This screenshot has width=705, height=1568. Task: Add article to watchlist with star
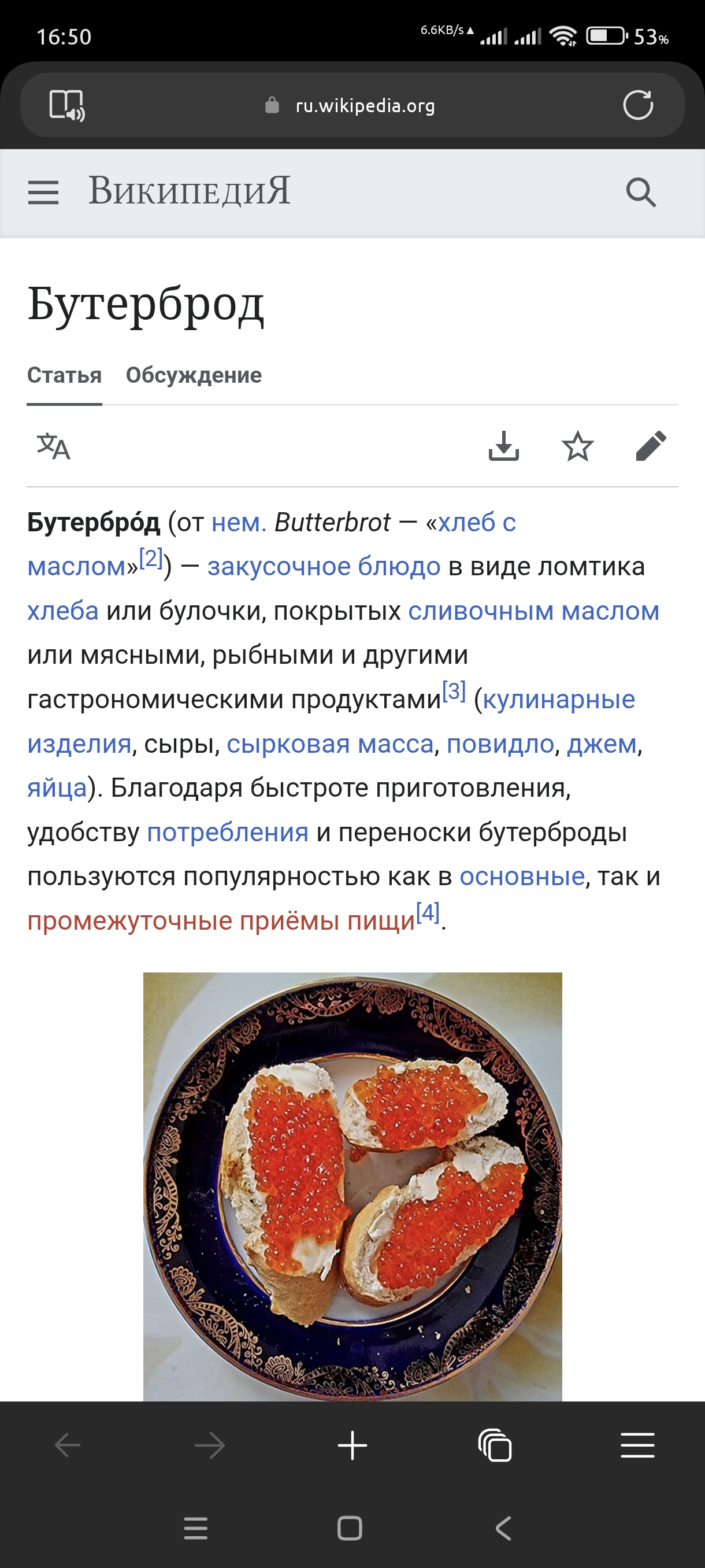577,446
